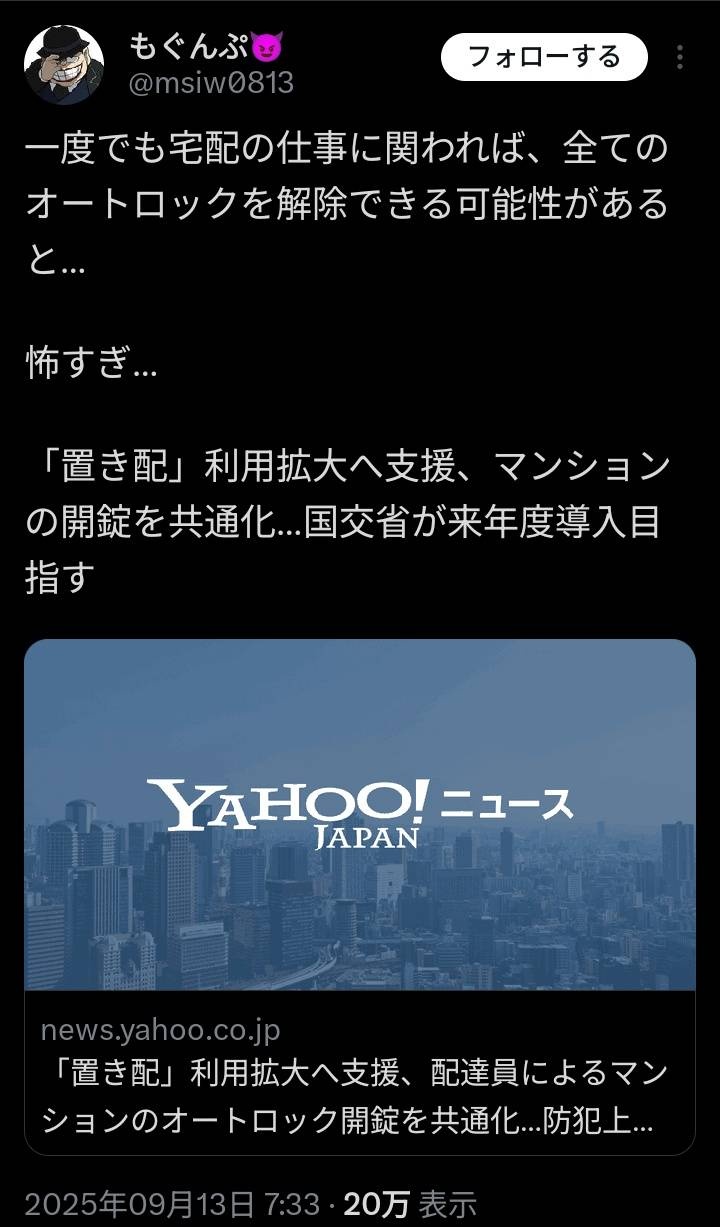This screenshot has width=720, height=1227.
Task: Open the three-dot overflow menu
Action: 680,58
